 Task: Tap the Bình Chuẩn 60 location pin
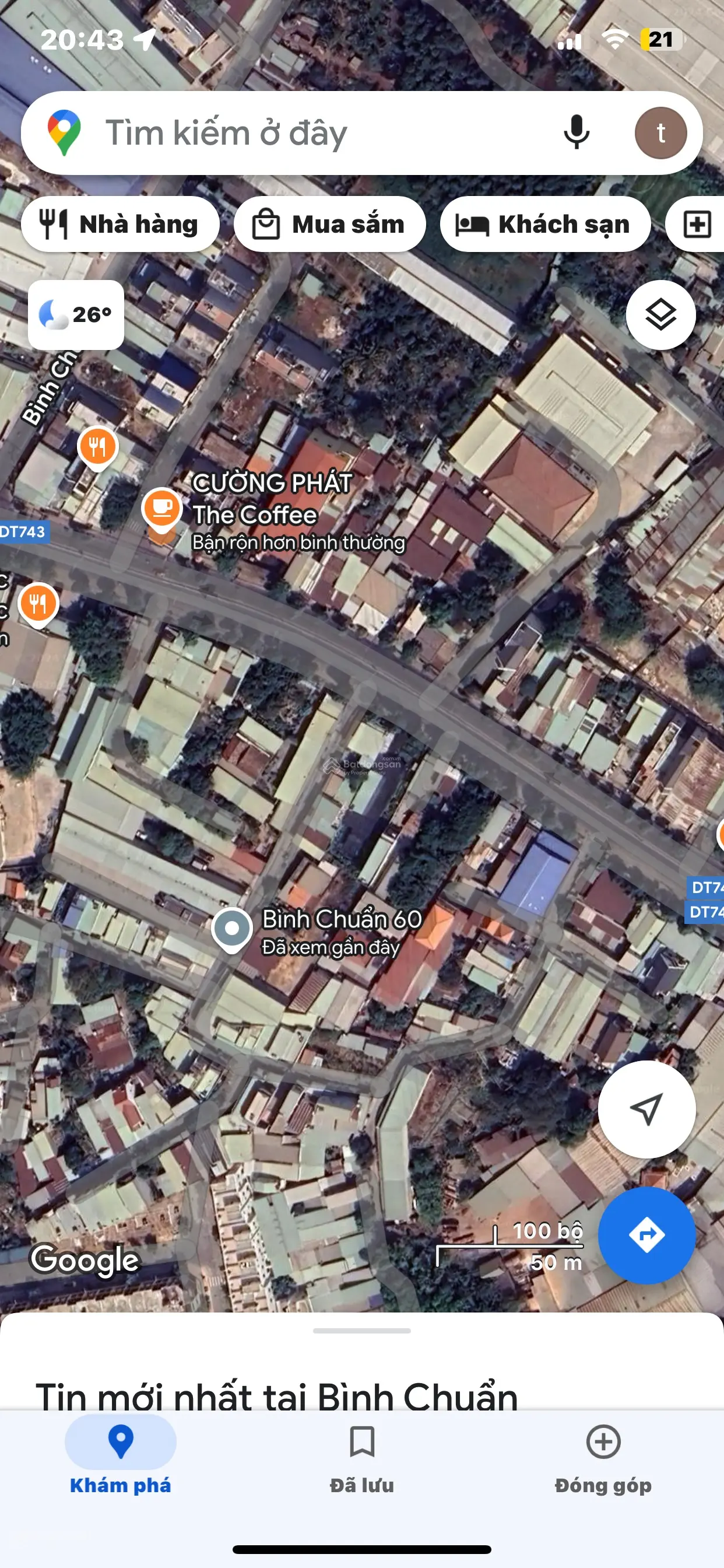231,928
